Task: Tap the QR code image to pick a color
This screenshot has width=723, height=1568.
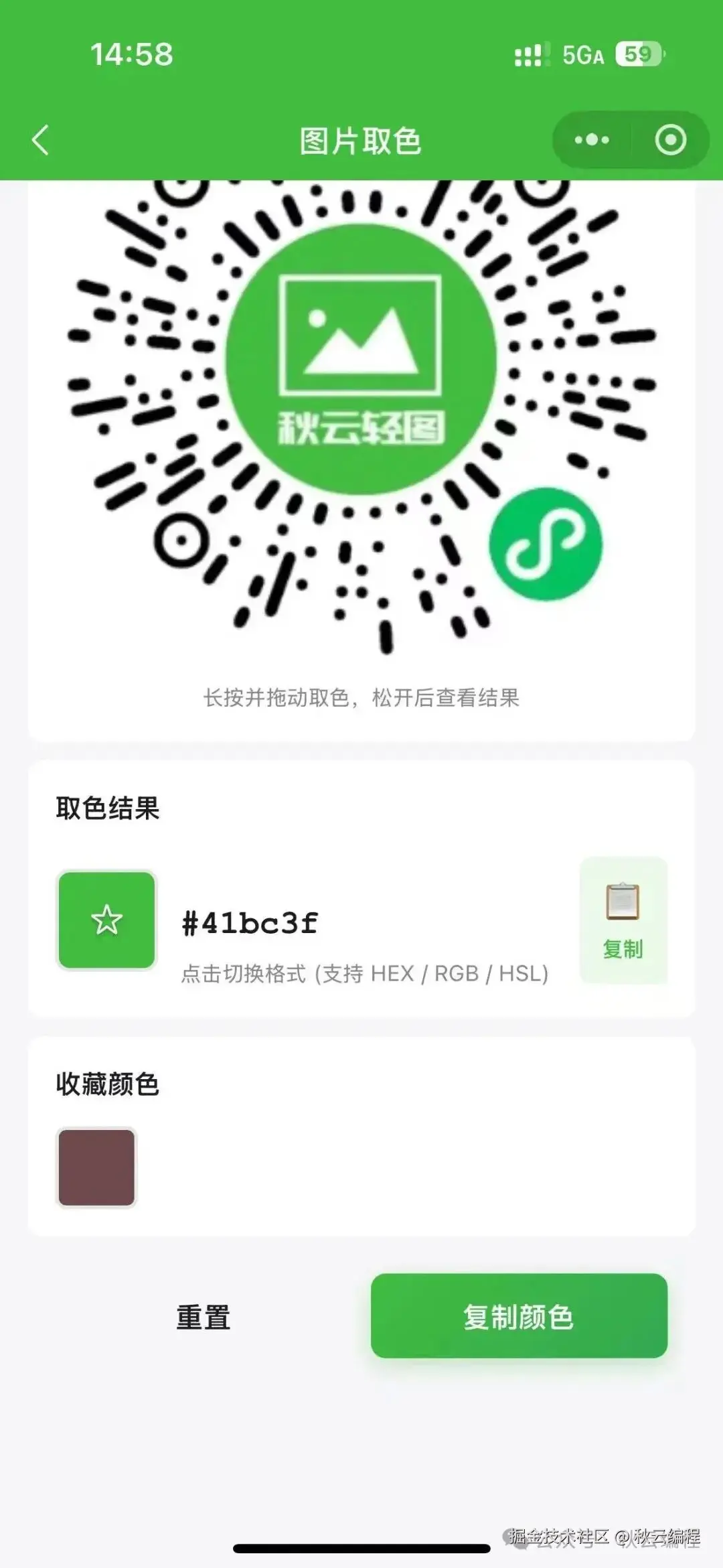Action: 361,422
